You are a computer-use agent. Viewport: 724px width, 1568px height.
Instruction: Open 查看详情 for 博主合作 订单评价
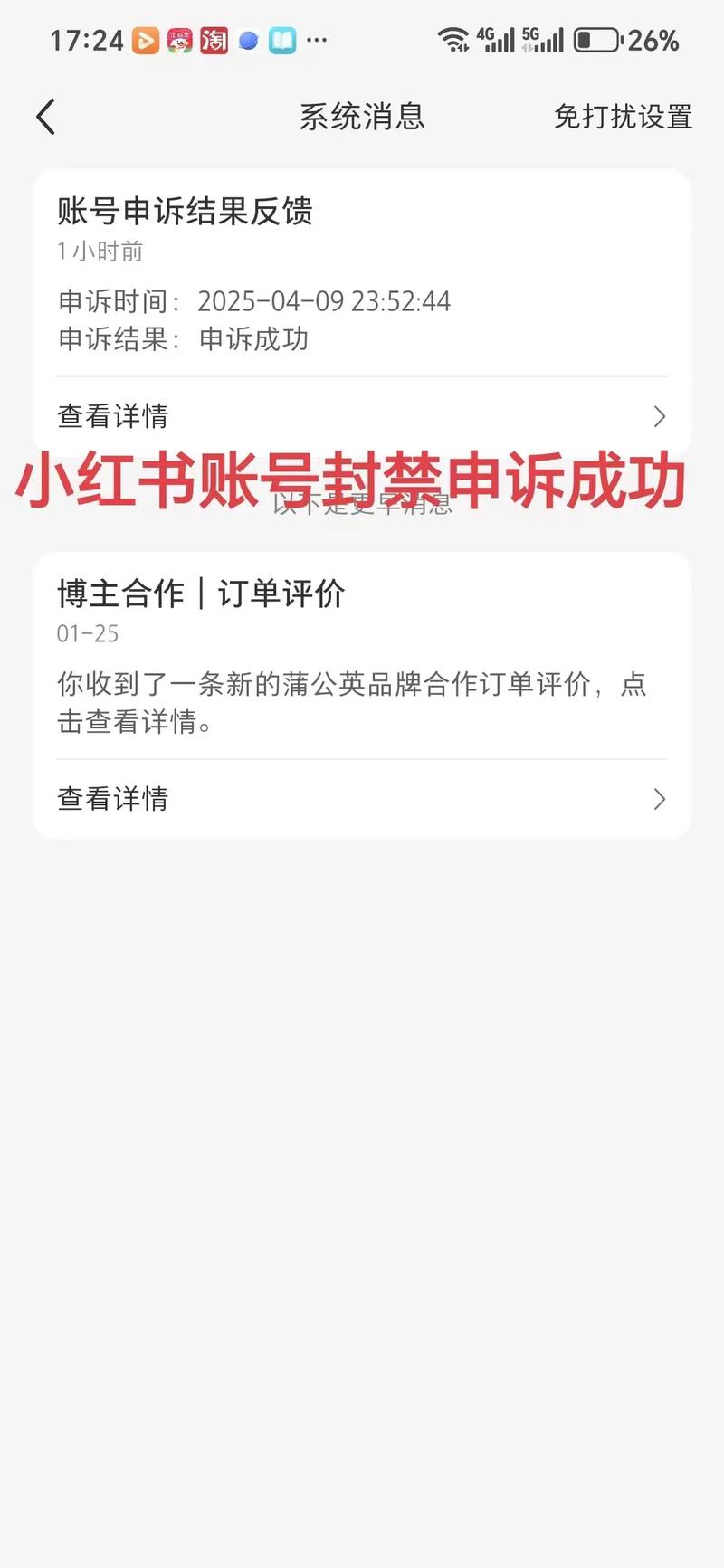click(x=361, y=799)
